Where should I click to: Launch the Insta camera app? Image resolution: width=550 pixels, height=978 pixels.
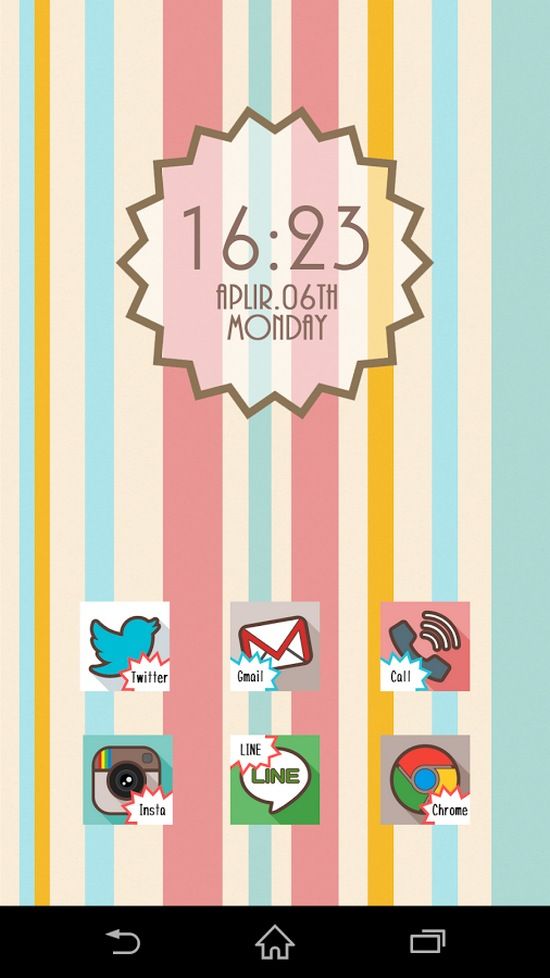(128, 780)
